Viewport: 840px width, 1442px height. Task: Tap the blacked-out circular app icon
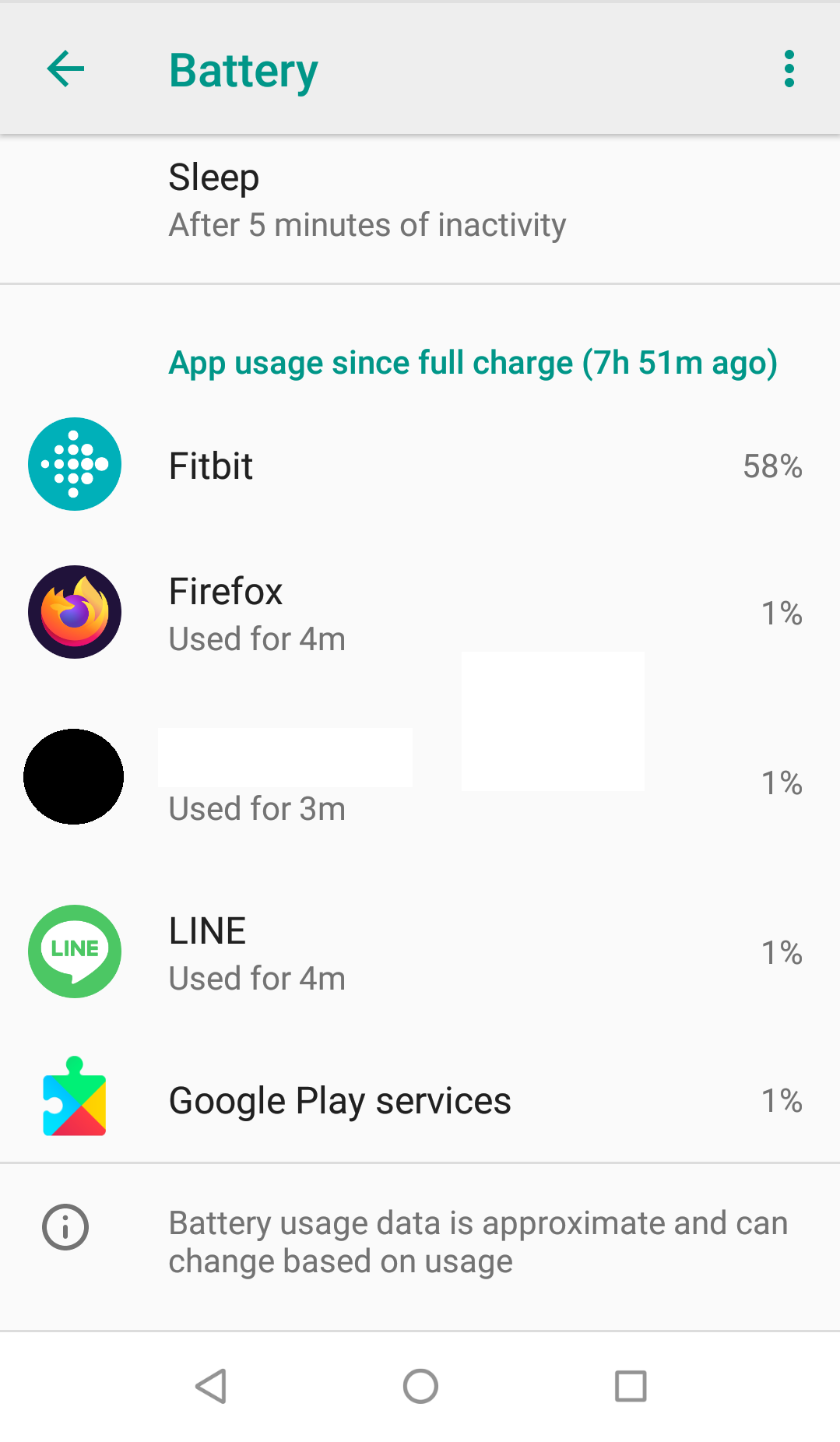point(74,776)
